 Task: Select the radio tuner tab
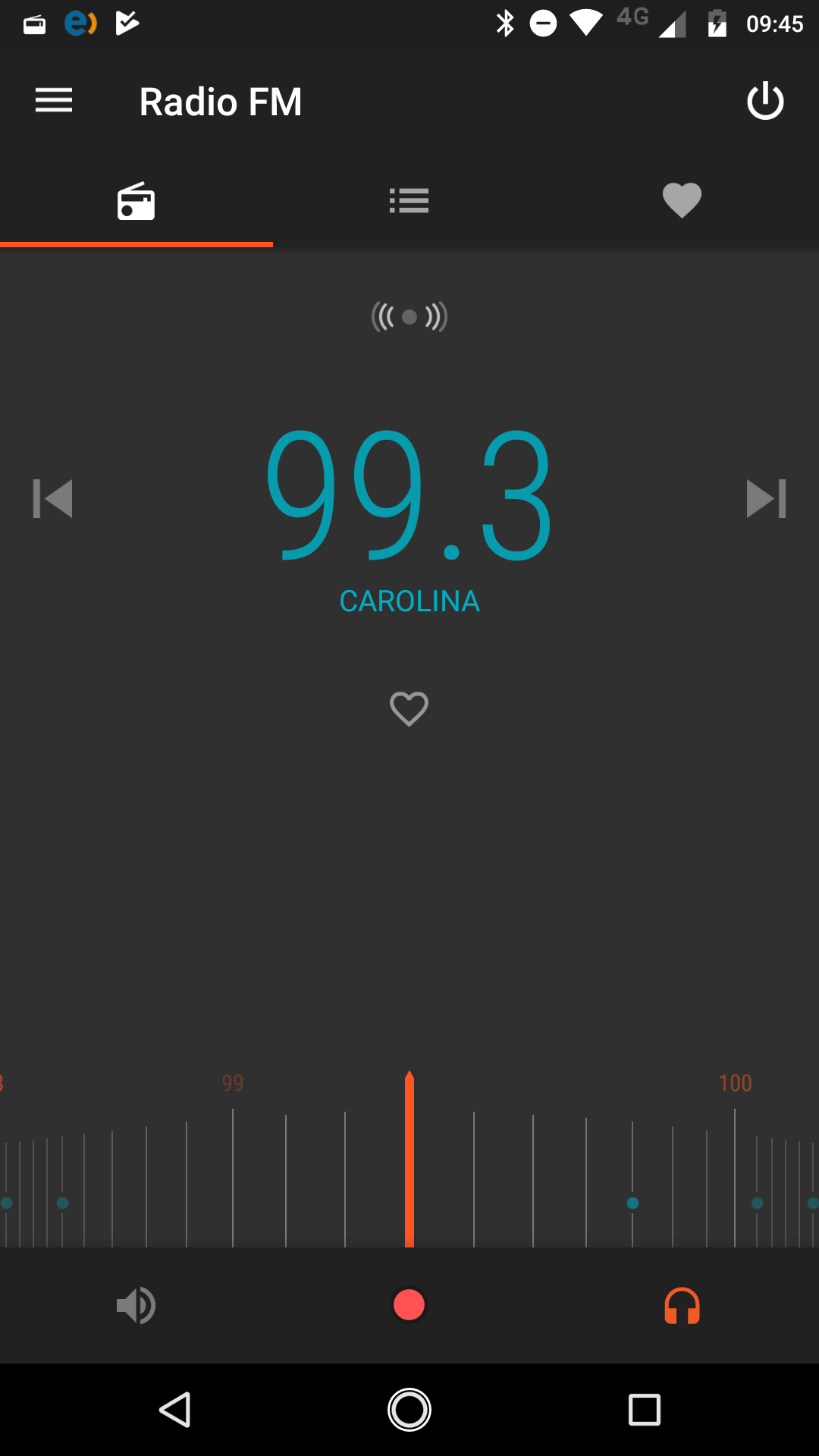[136, 202]
